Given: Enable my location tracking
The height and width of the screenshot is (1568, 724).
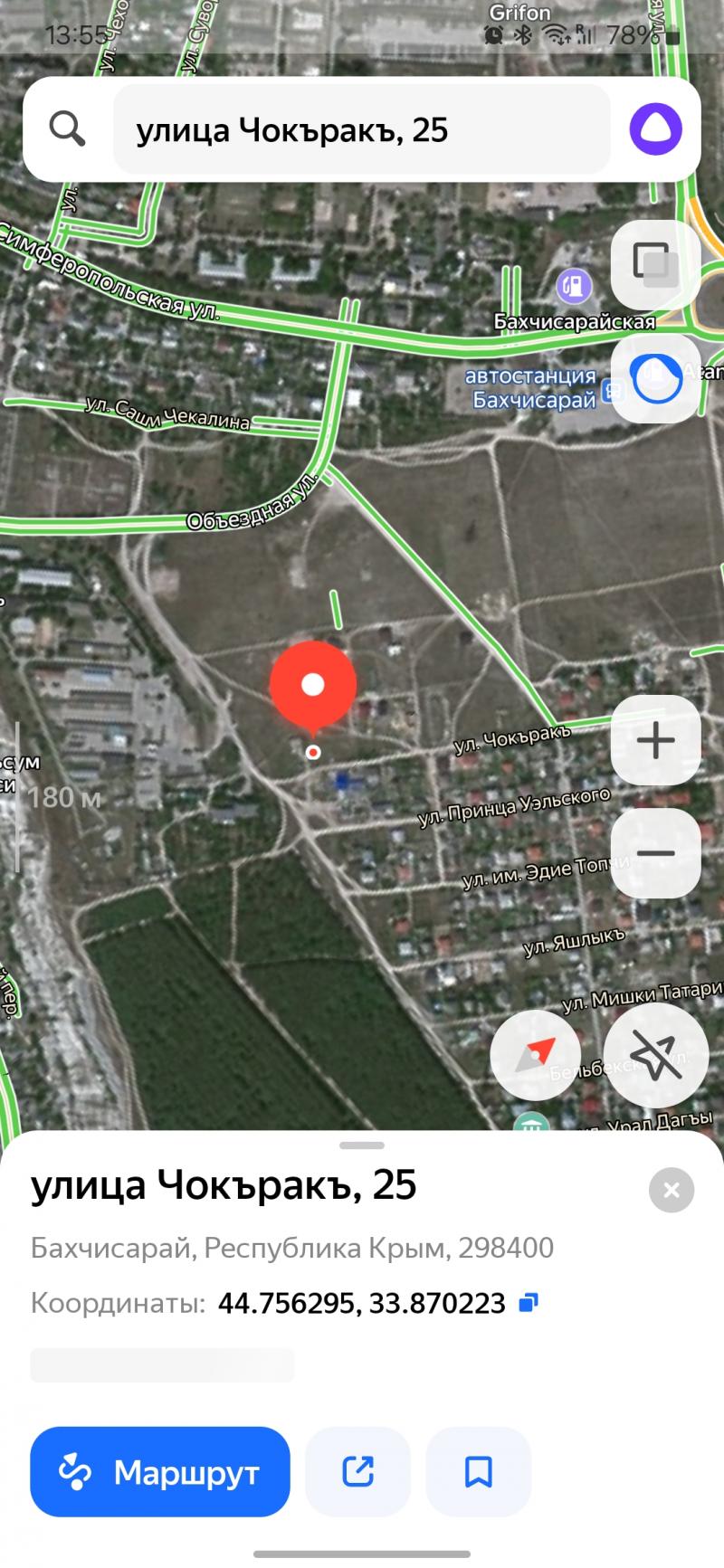Looking at the screenshot, I should point(655,1055).
